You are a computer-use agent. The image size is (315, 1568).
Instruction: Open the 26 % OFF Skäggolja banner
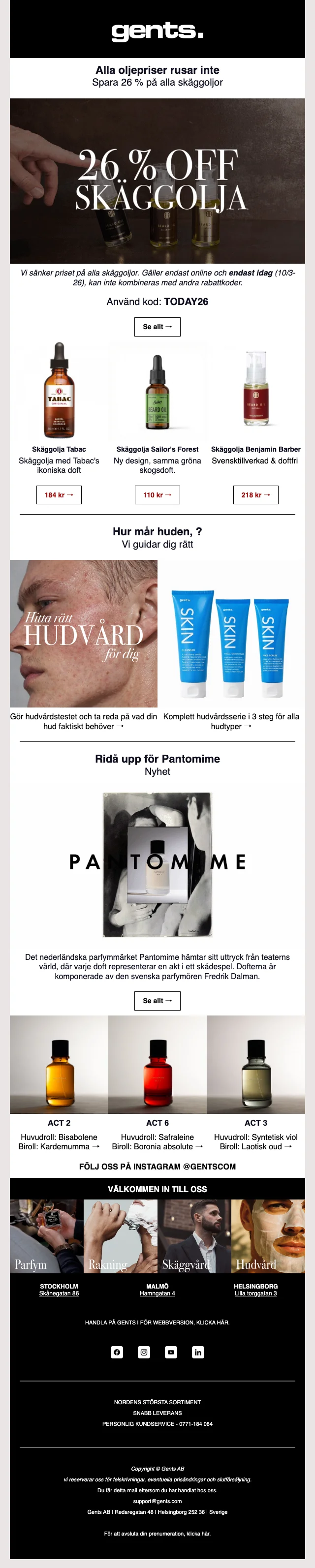[157, 181]
